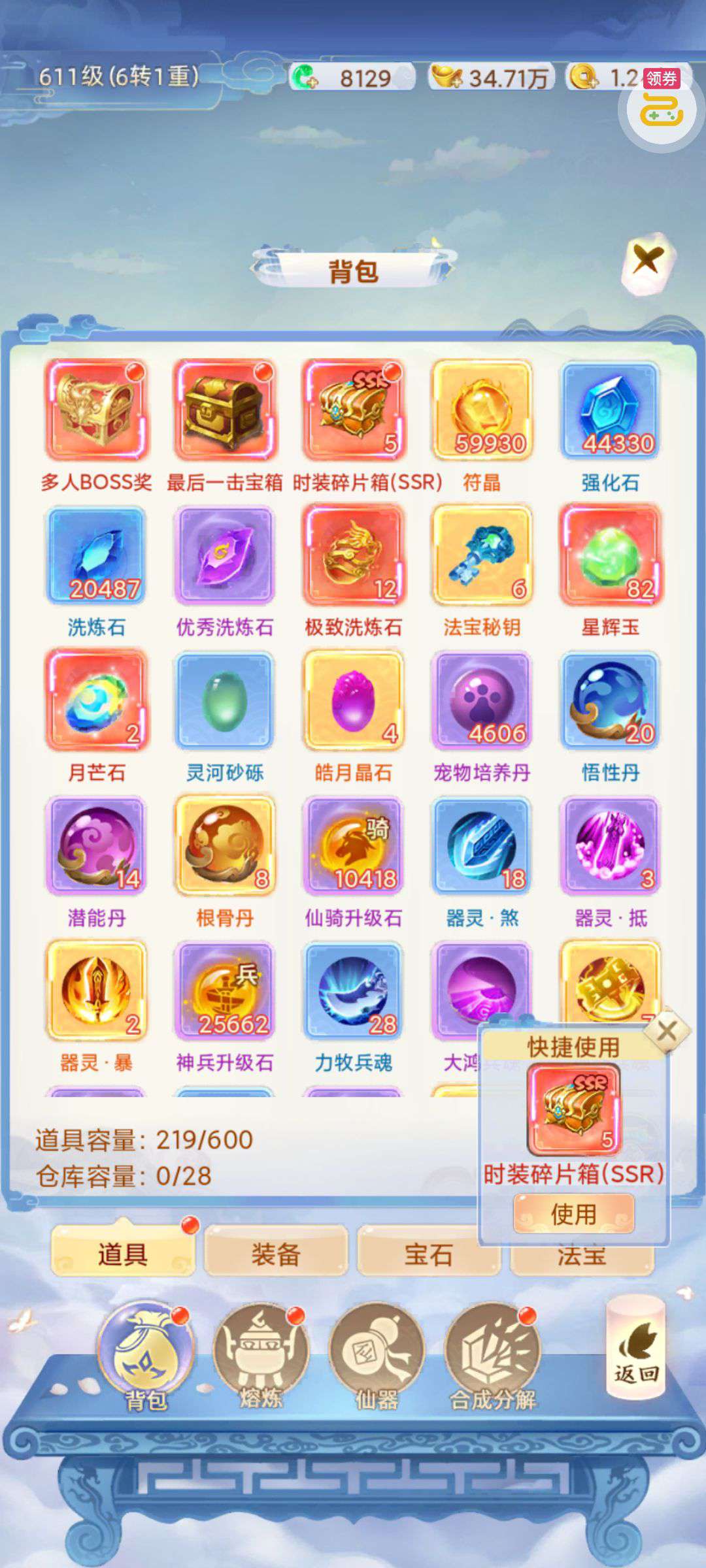Tap 使用 to use the SSR fashion box
Screen dimensions: 706x1568
[x=573, y=1214]
